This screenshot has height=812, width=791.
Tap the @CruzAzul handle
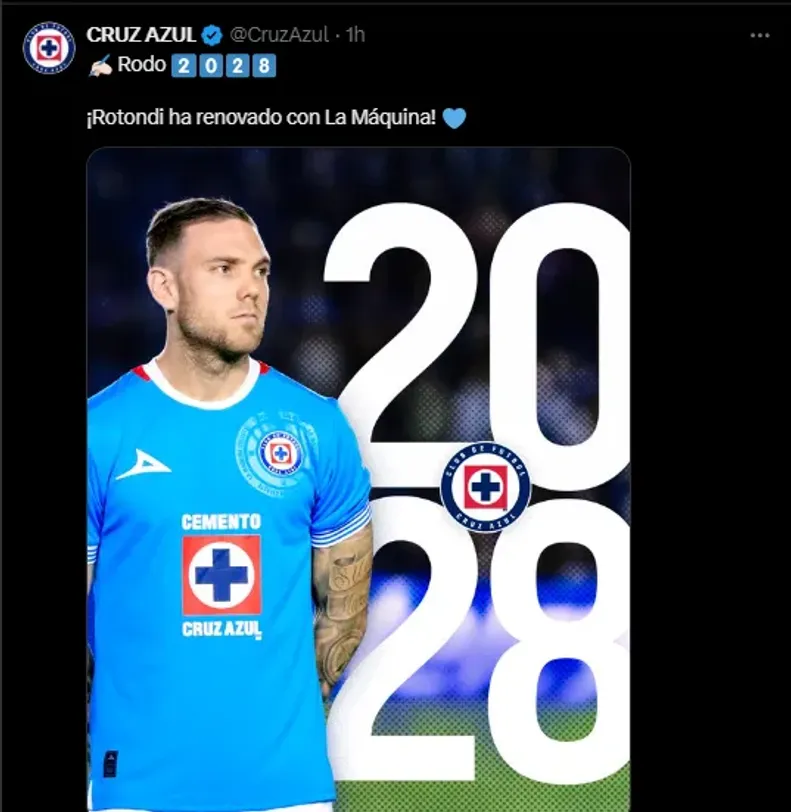point(280,35)
